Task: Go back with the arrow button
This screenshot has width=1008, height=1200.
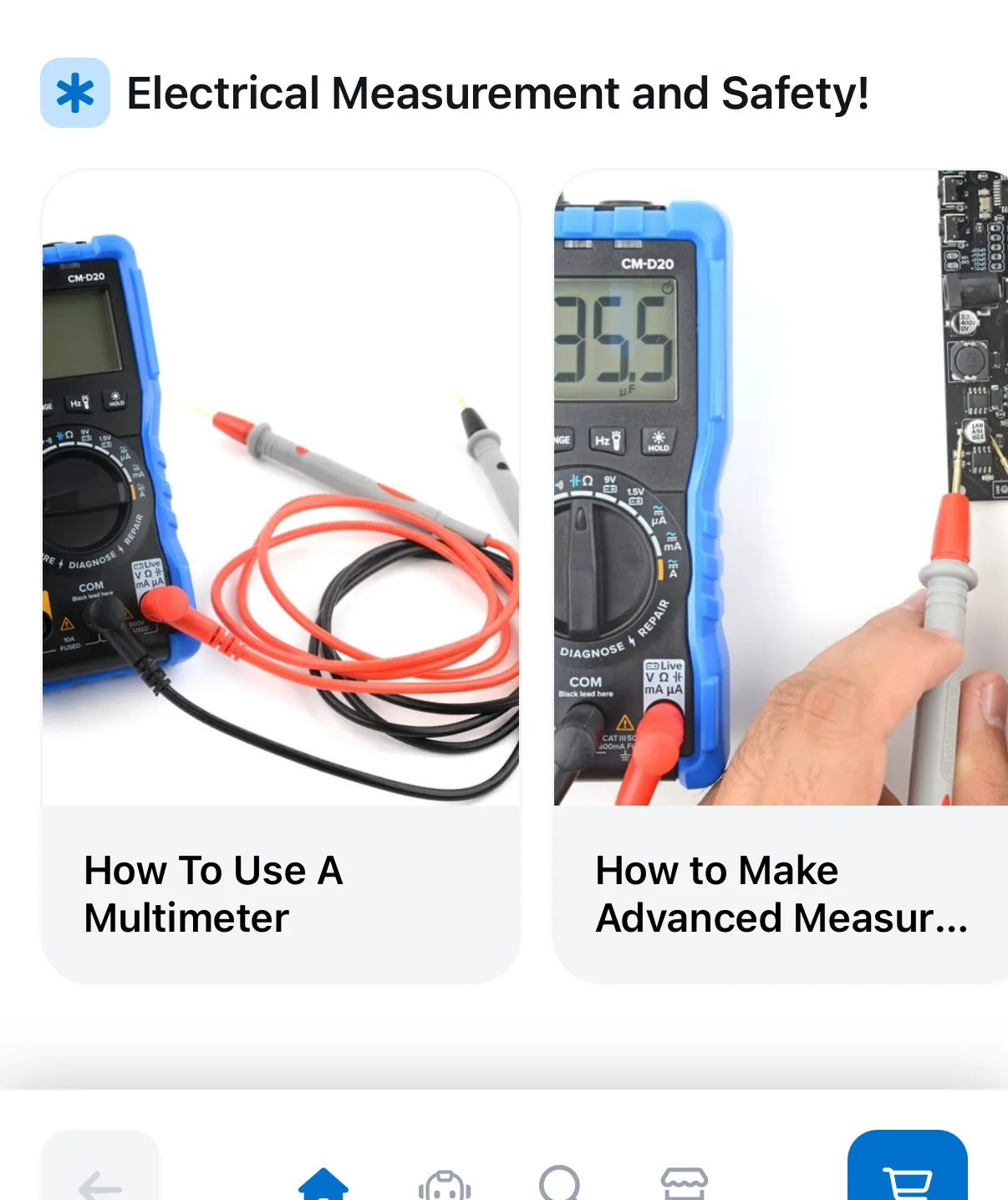Action: [100, 1180]
